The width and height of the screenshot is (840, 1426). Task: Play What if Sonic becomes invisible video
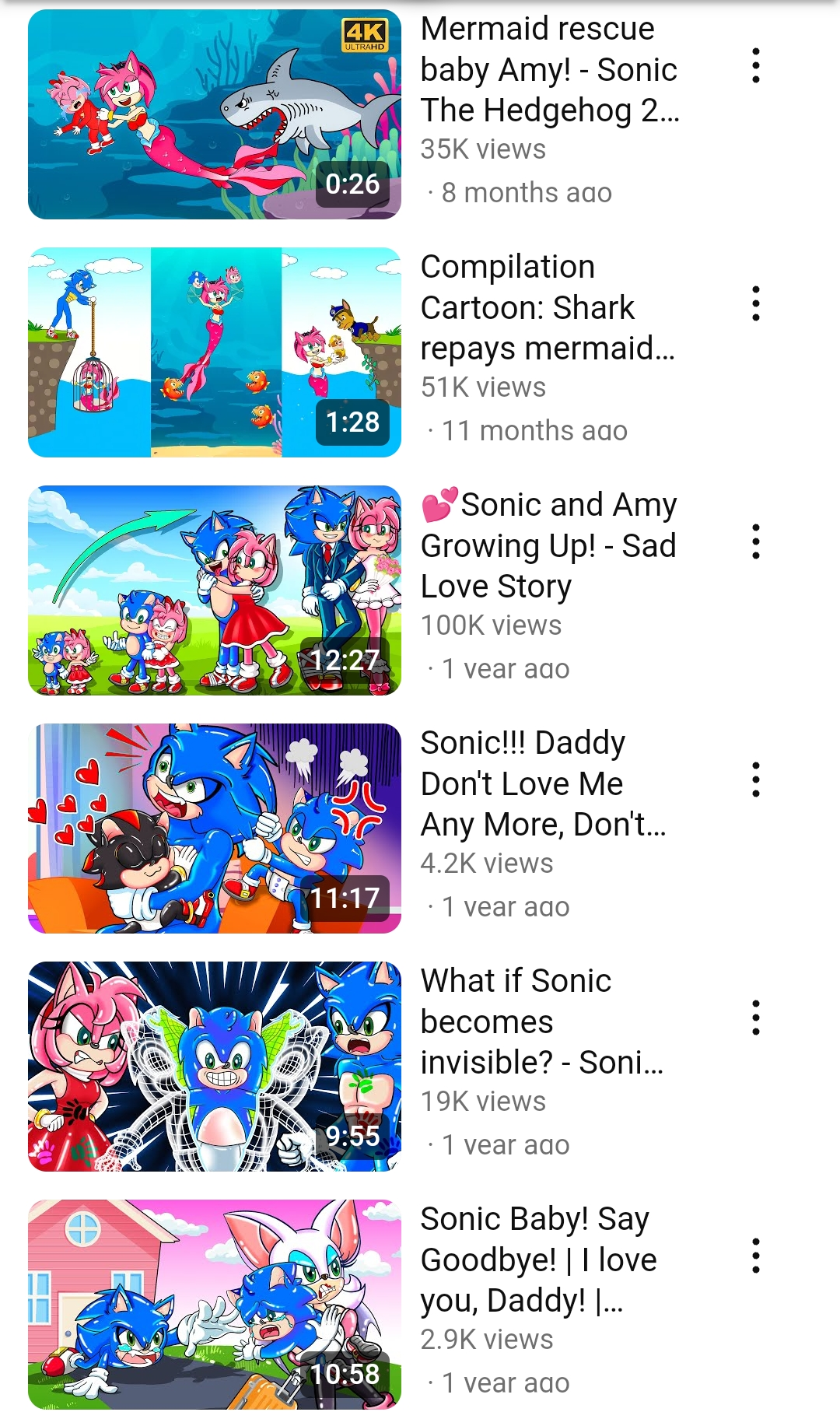coord(214,1067)
